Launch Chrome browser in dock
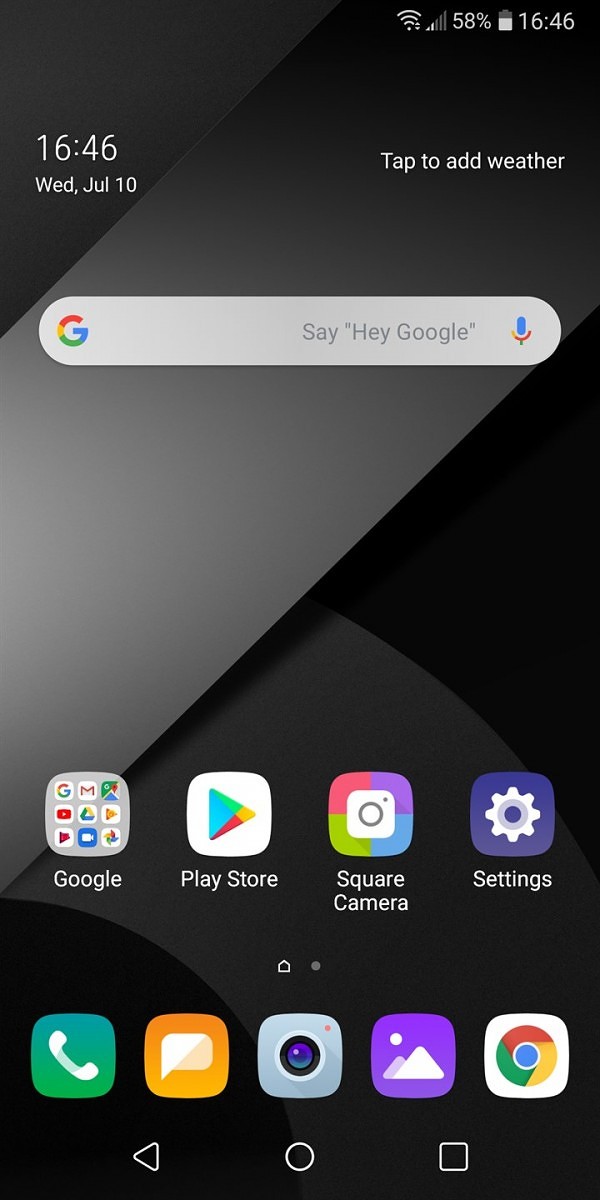Viewport: 600px width, 1200px height. (x=526, y=1056)
